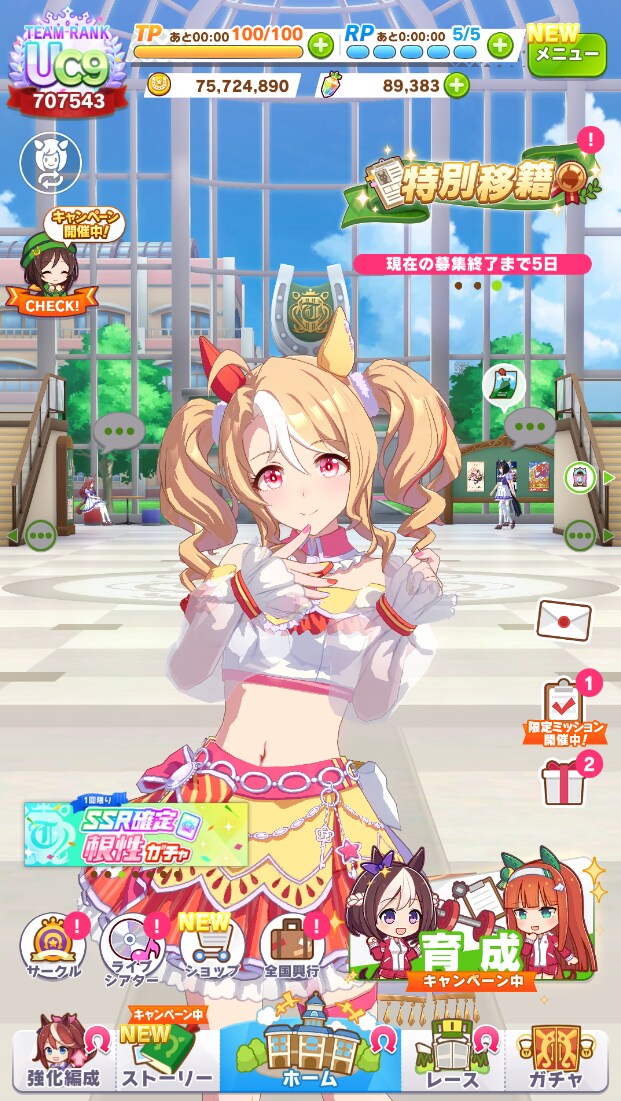View 限定ミッション limited missions

click(x=565, y=712)
